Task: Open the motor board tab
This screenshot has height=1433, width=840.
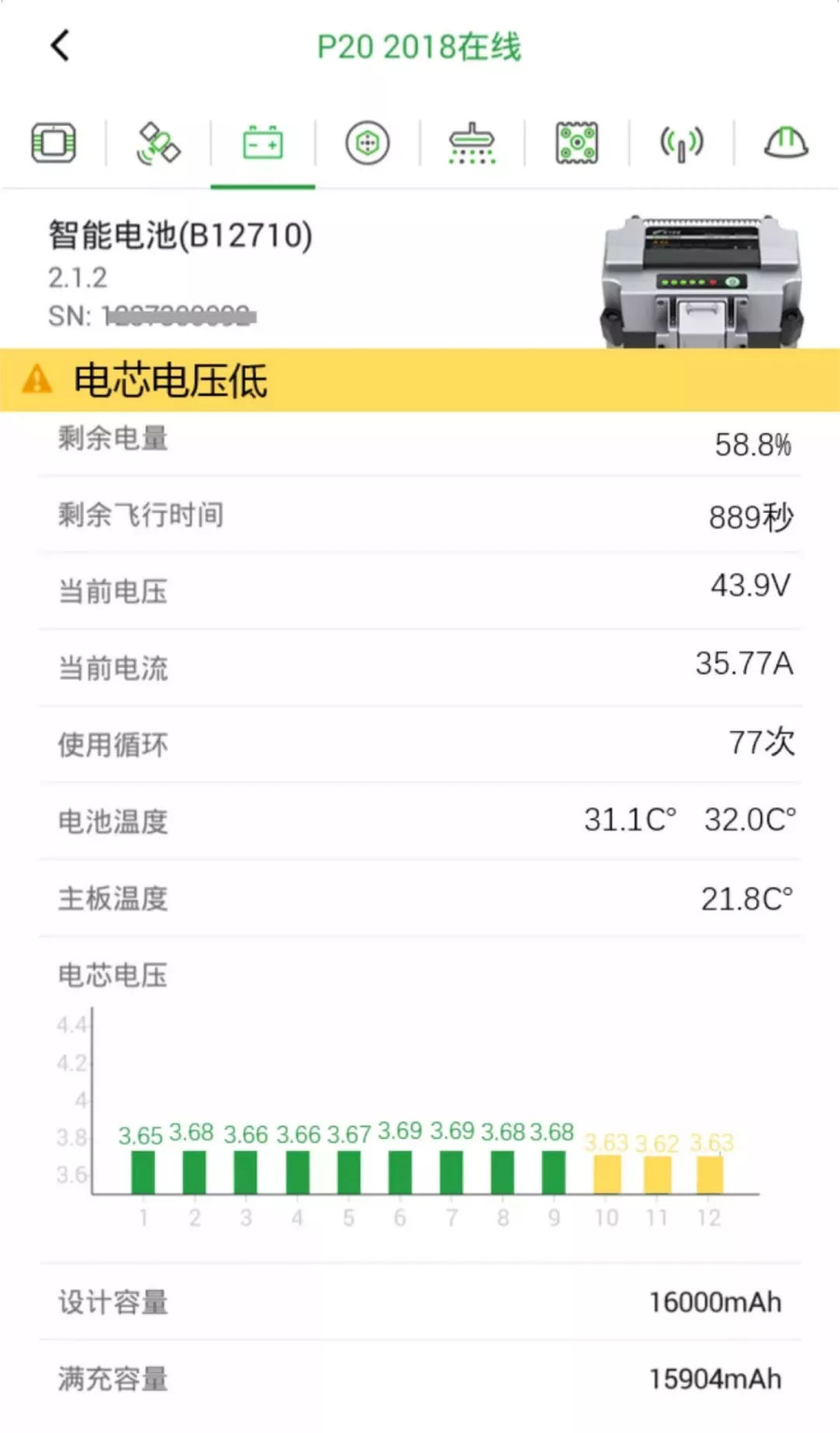Action: click(576, 143)
